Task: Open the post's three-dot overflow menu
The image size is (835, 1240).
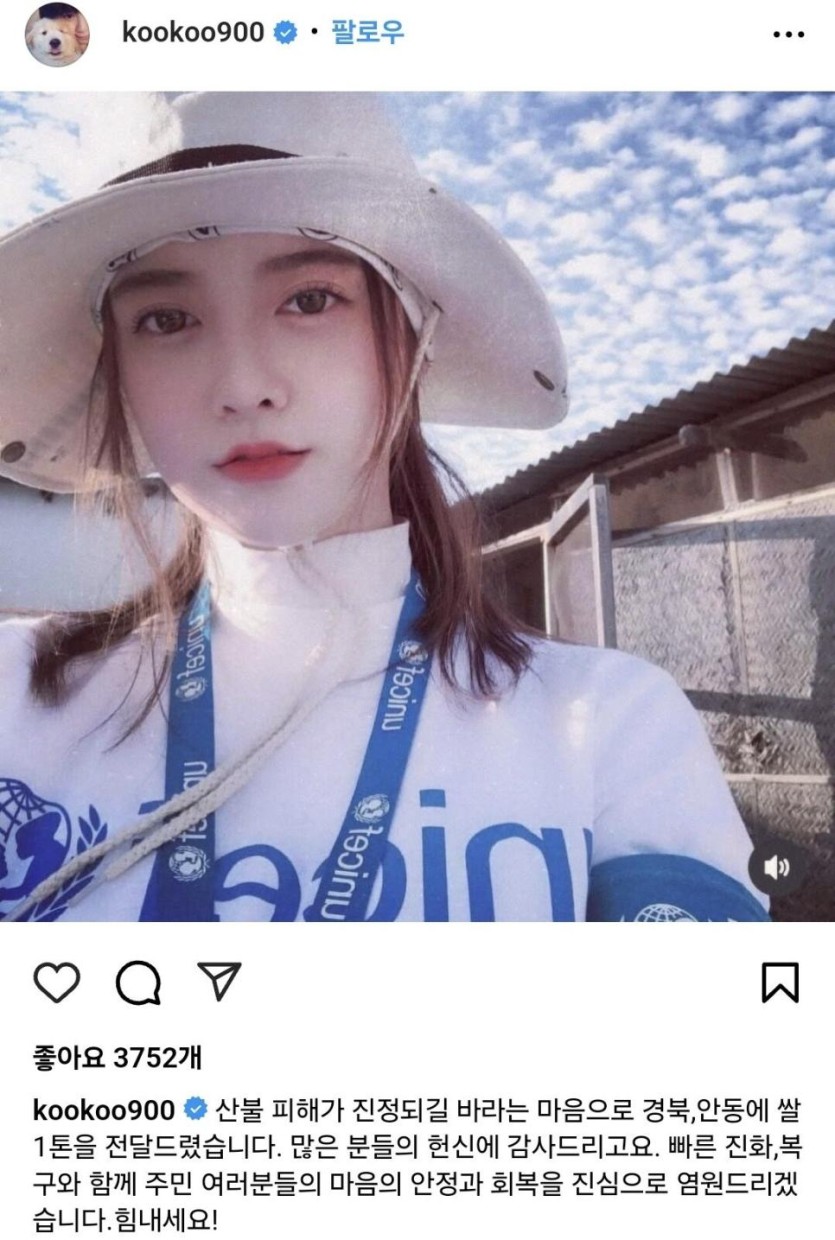Action: point(789,34)
